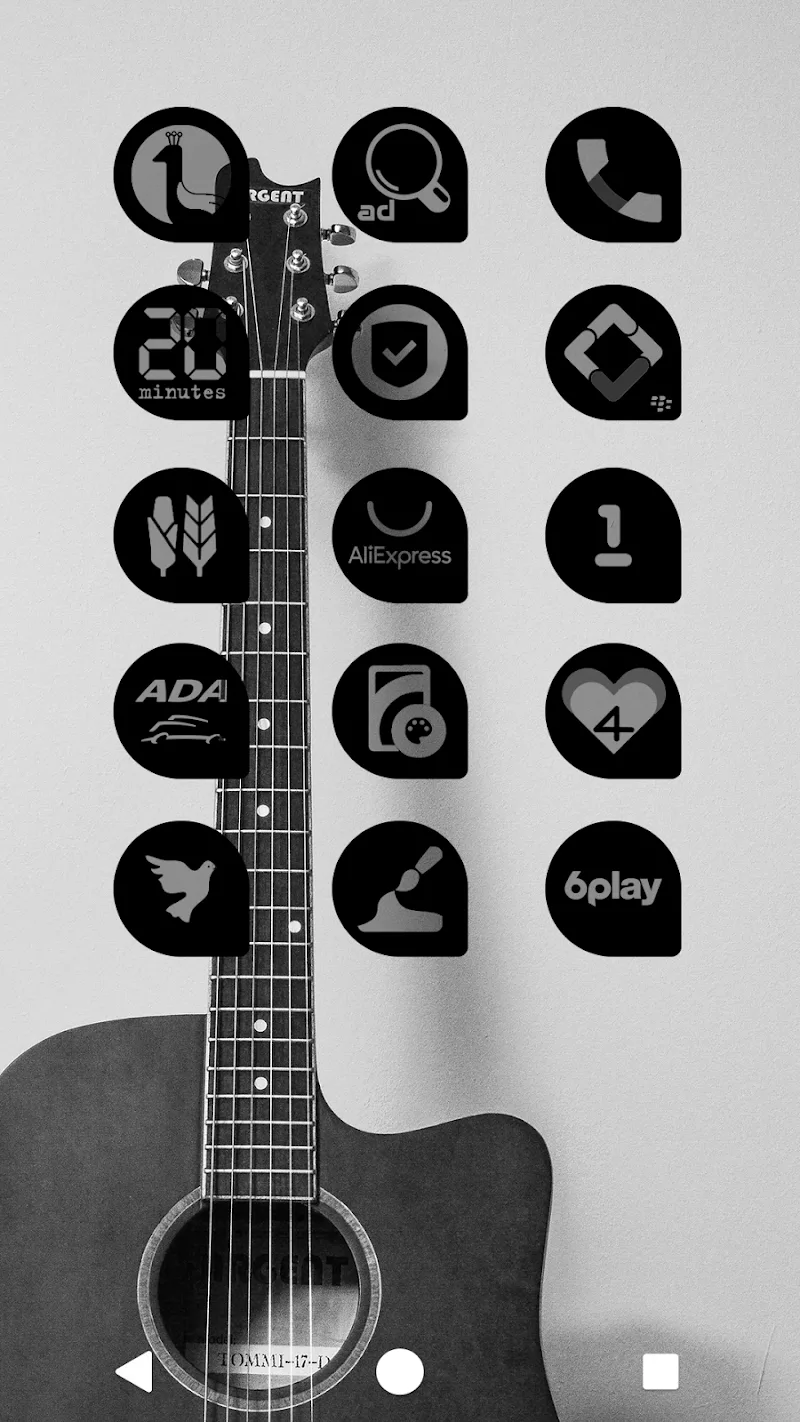
Task: Launch the paintbrush drawing app
Action: point(400,888)
